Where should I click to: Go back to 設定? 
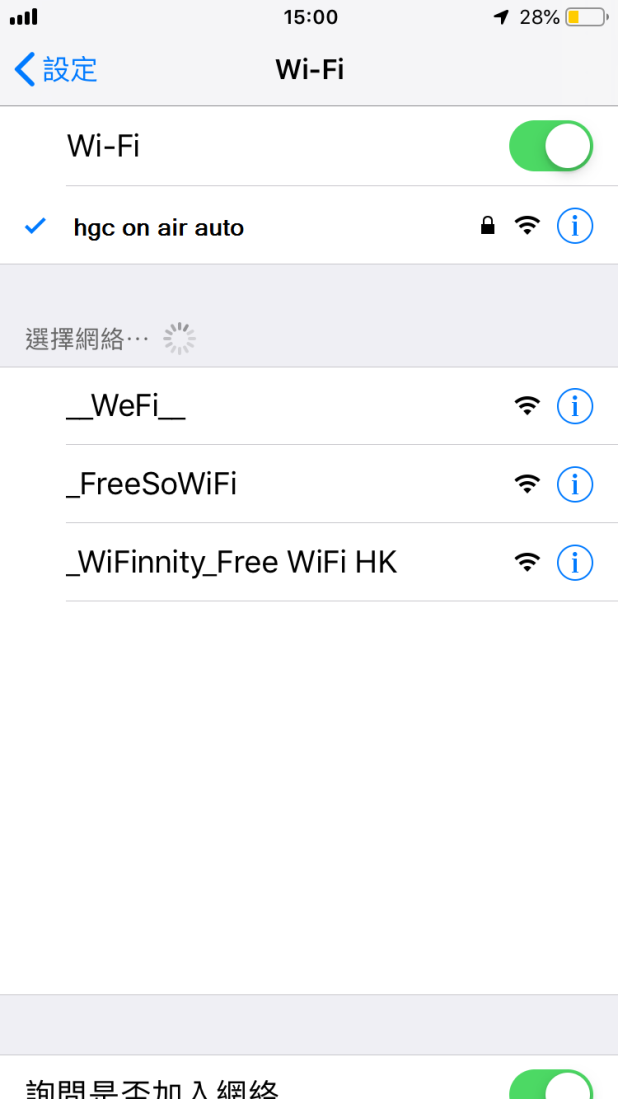pyautogui.click(x=57, y=69)
